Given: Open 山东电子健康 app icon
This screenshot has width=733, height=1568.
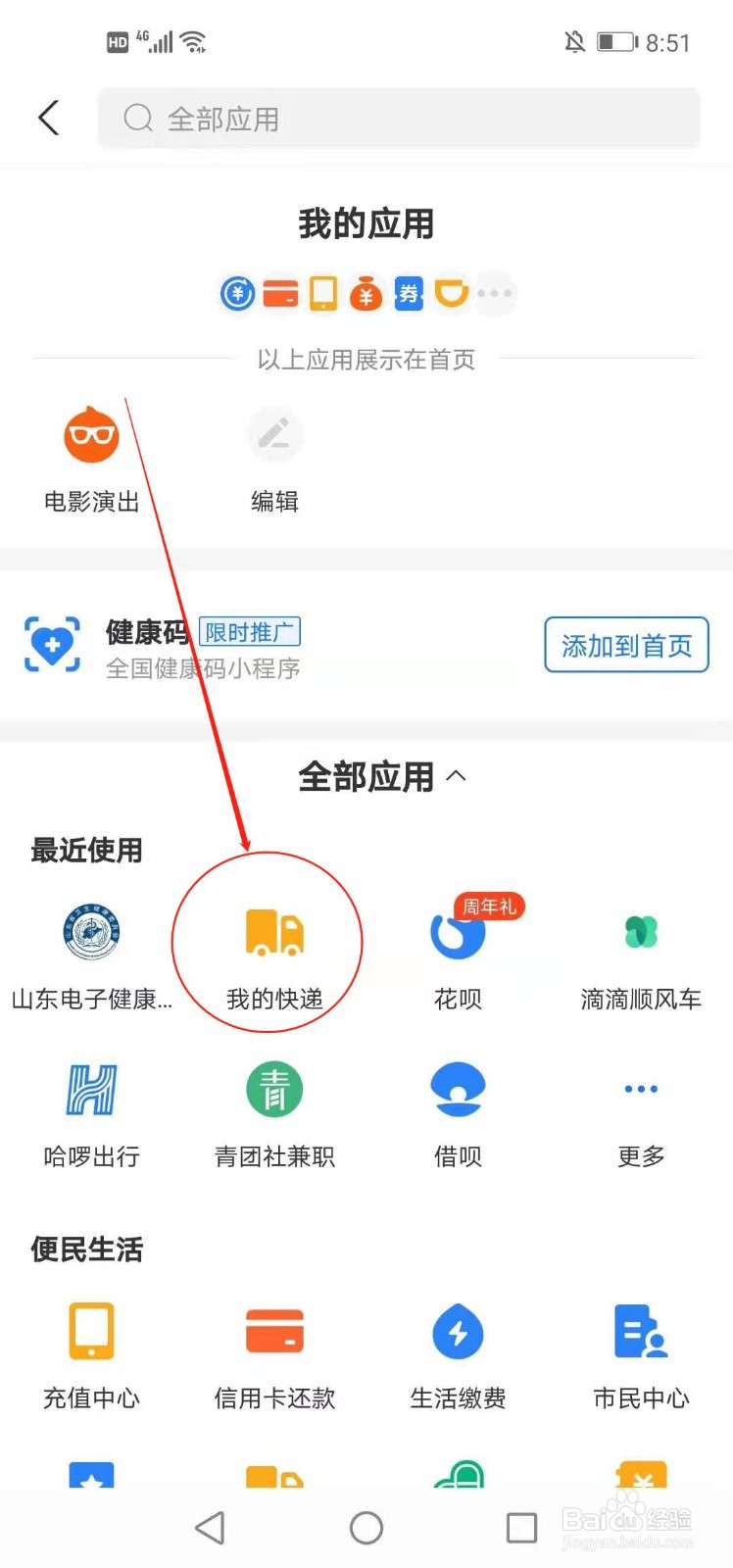Looking at the screenshot, I should (91, 933).
